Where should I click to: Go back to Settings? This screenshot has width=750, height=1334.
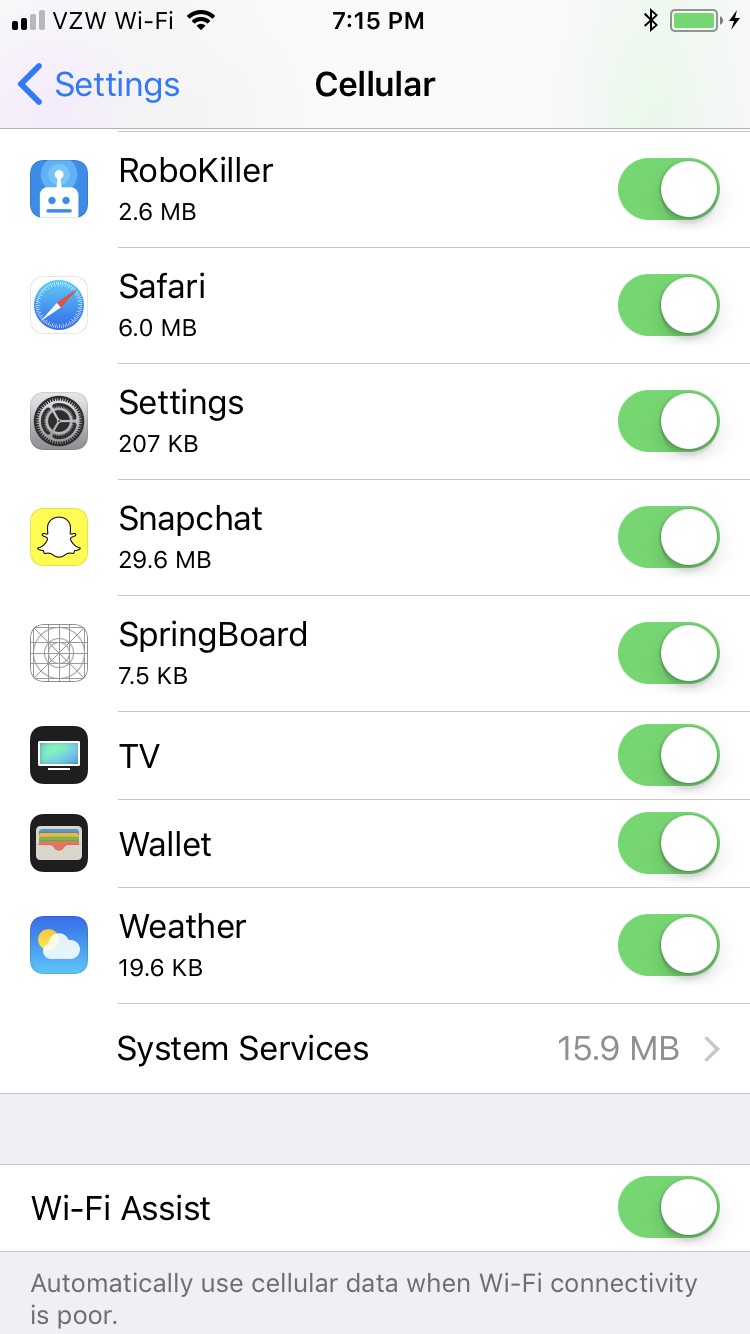[x=98, y=85]
